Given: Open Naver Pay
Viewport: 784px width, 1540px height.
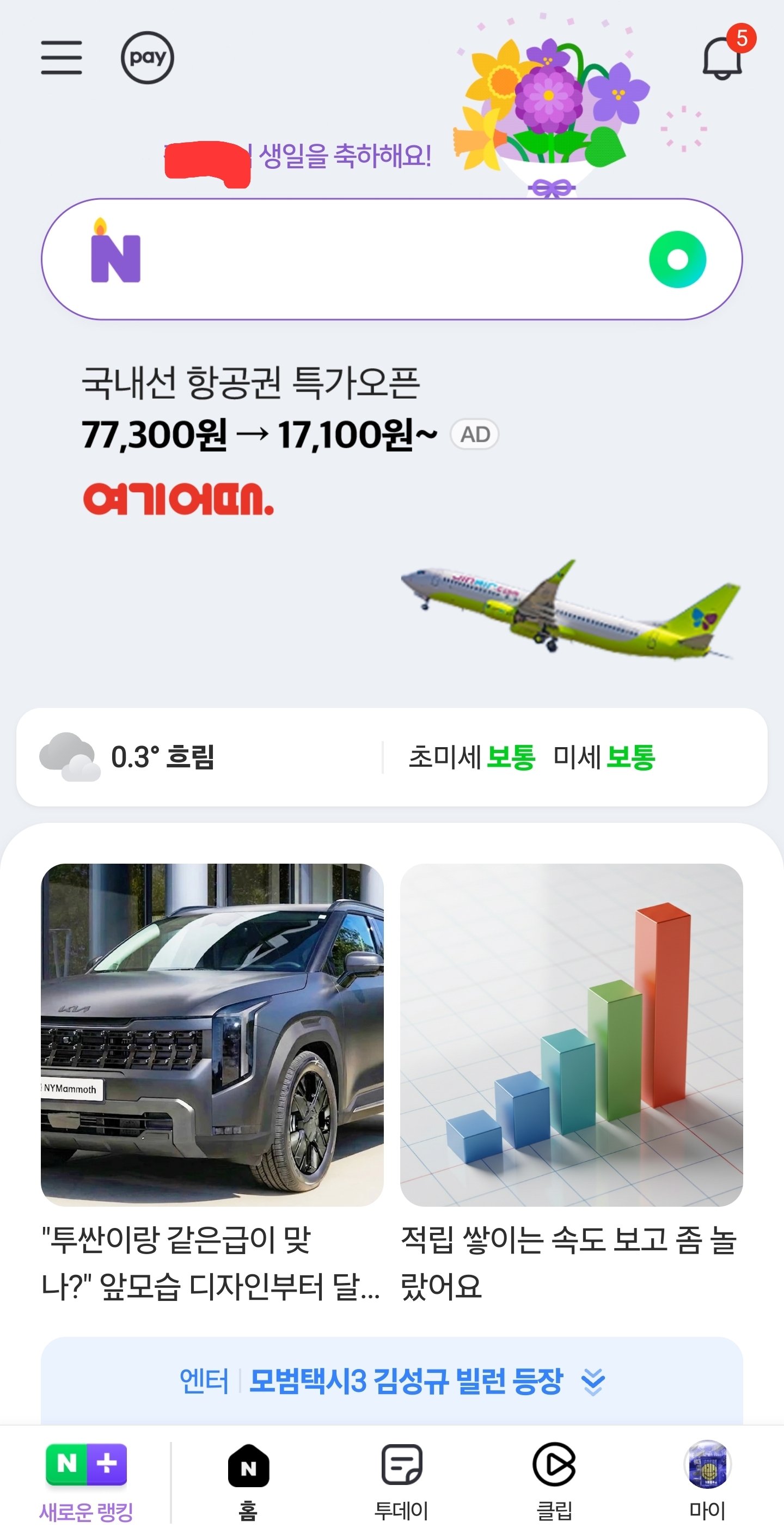Looking at the screenshot, I should coord(147,57).
